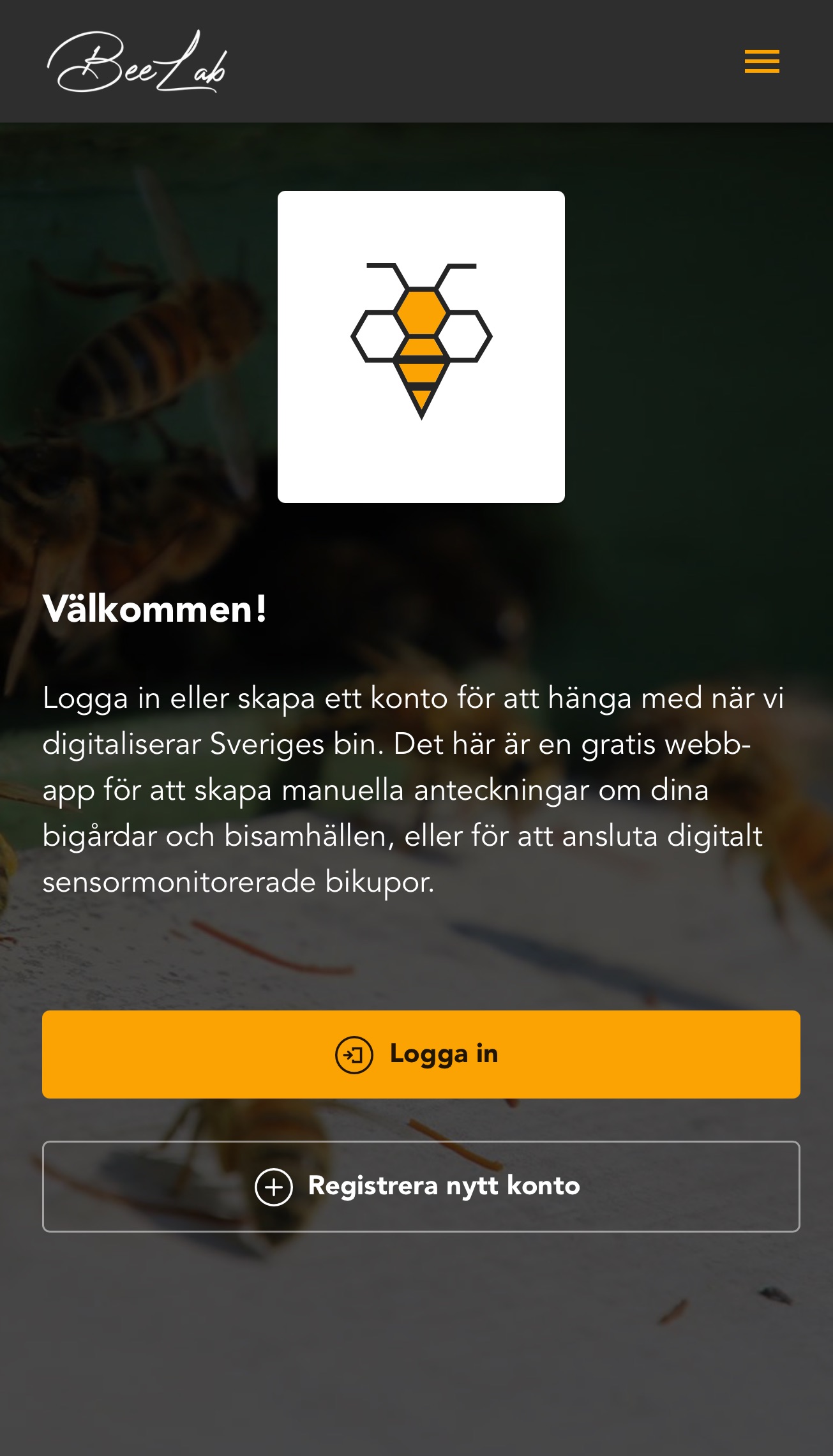Open the hamburger menu
833x1456 pixels.
pos(762,61)
